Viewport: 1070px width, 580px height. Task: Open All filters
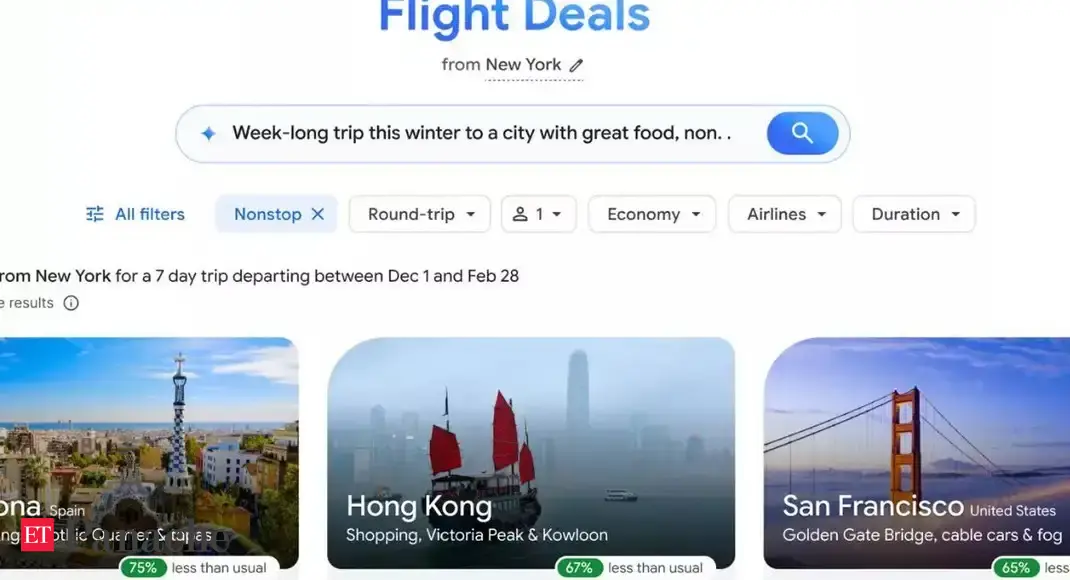tap(135, 214)
